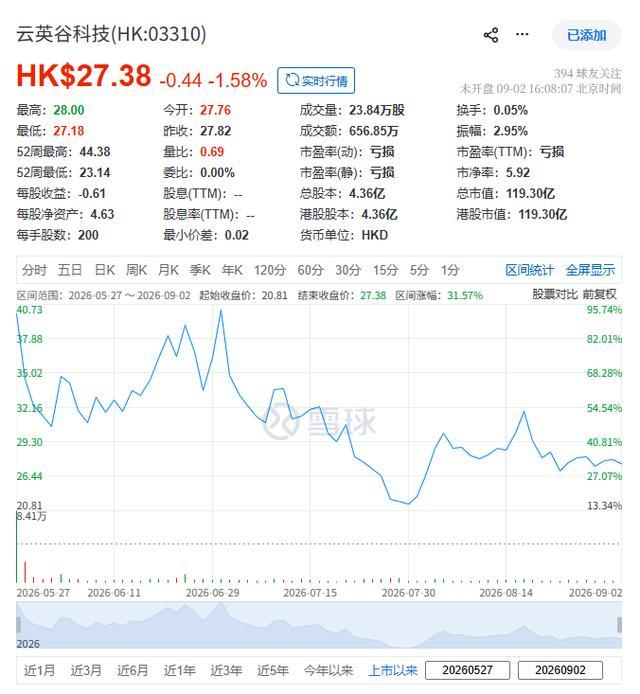Viewport: 640px width, 694px height.
Task: Open 全屏显示 fullscreen chart
Action: [x=590, y=270]
